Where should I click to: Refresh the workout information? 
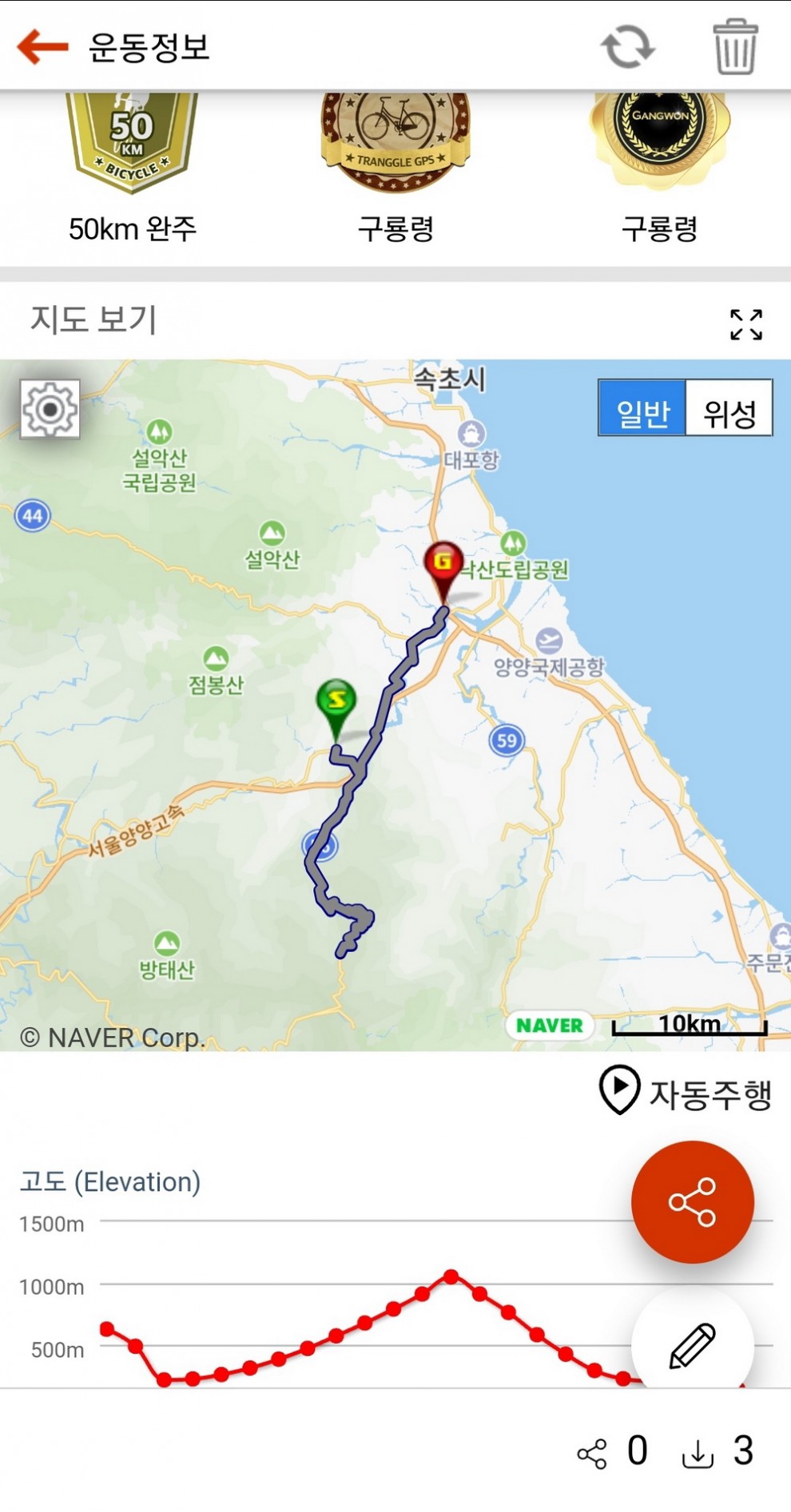tap(627, 47)
